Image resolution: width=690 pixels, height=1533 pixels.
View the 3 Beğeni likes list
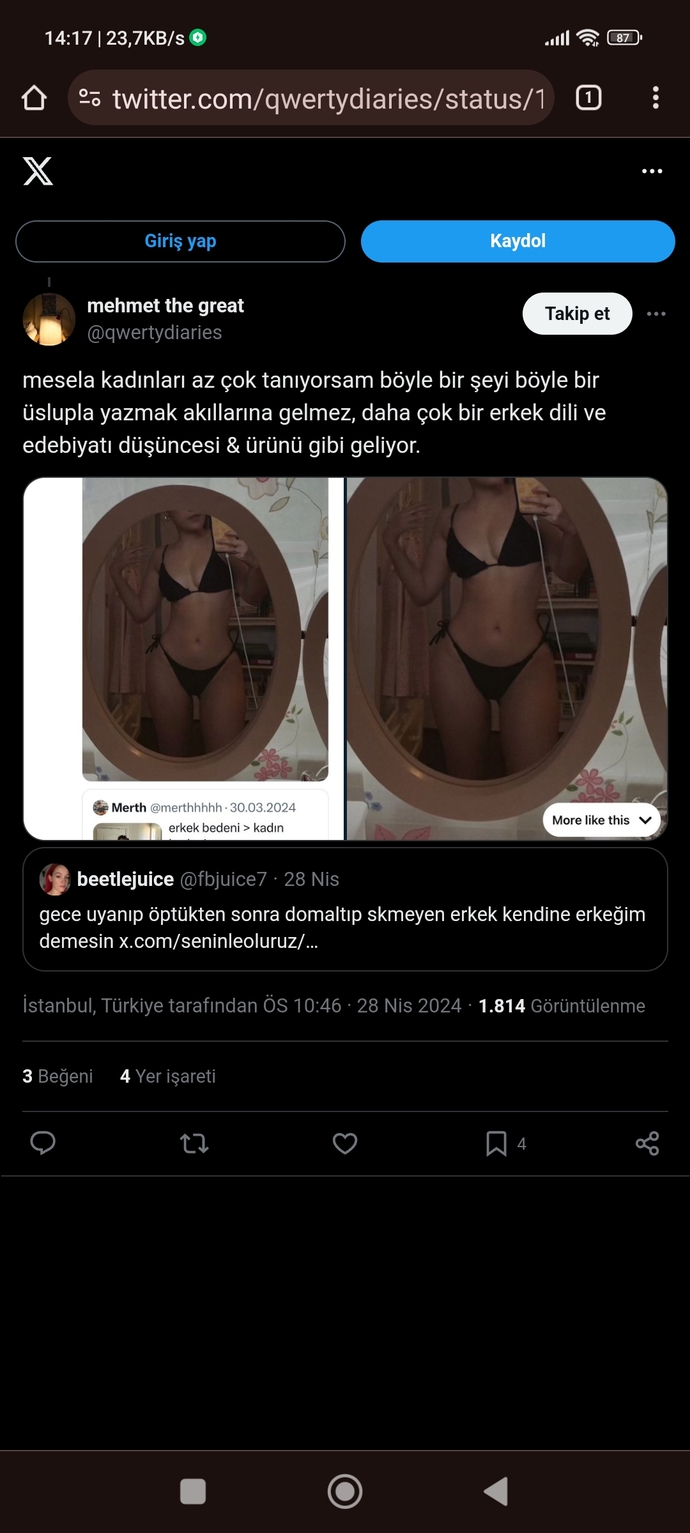(x=58, y=1076)
